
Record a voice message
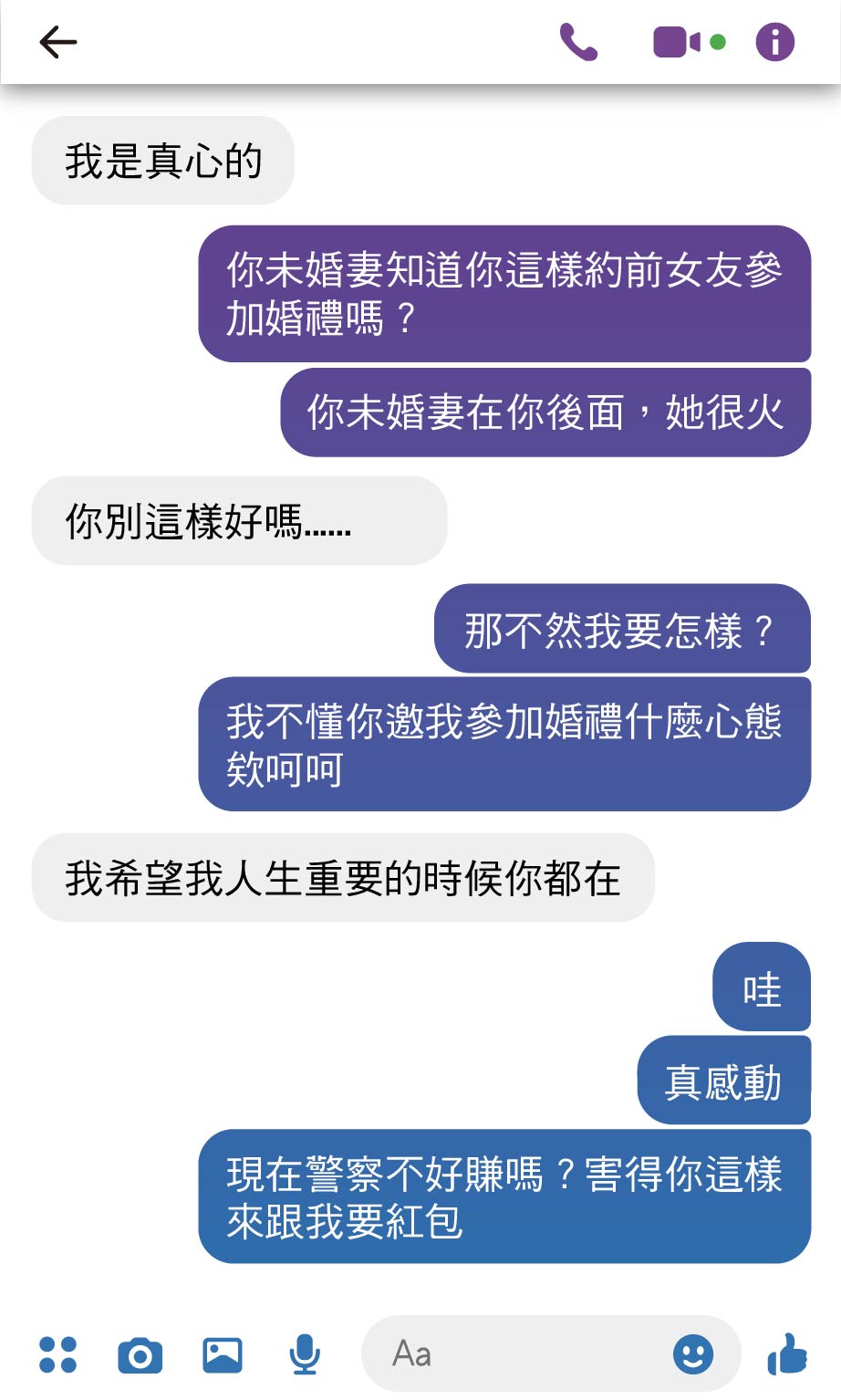point(305,1354)
